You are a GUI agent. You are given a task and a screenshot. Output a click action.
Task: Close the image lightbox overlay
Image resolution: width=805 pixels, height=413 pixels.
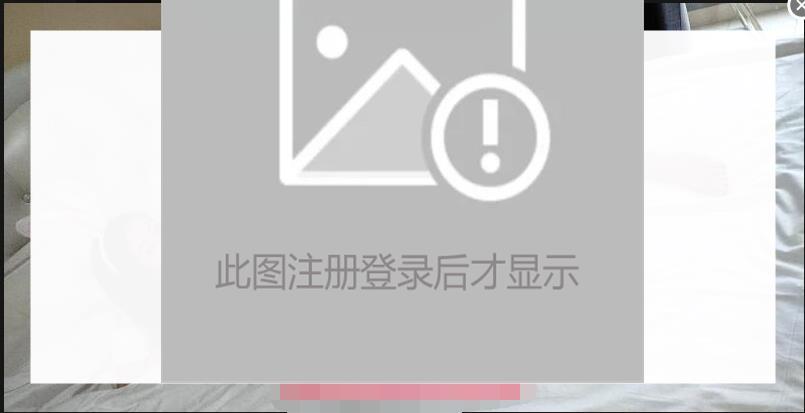point(797,5)
